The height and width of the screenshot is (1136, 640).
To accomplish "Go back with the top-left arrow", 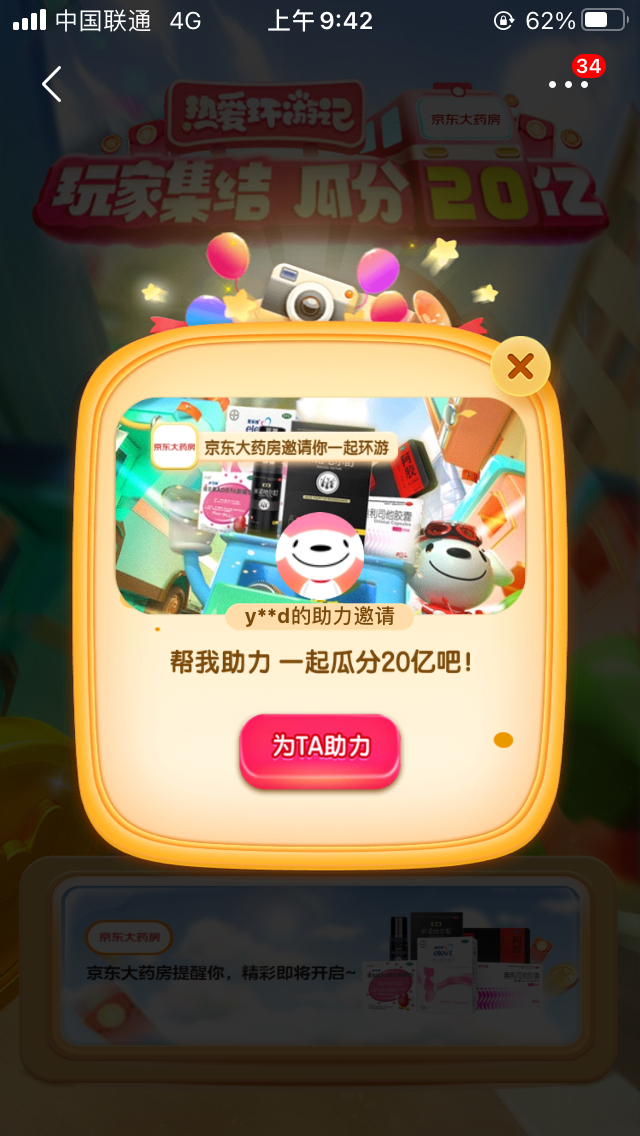I will click(x=51, y=84).
